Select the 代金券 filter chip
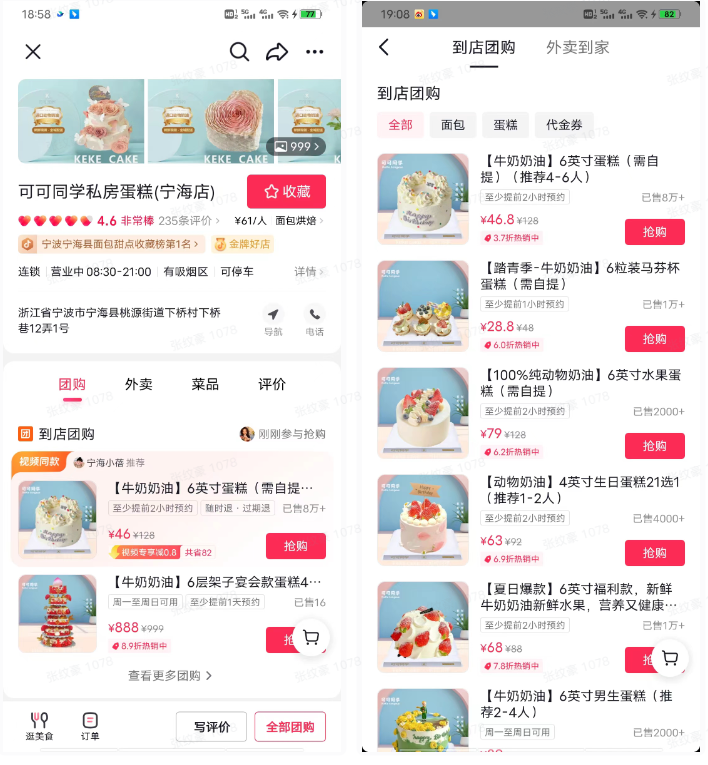This screenshot has width=708, height=765. (564, 125)
